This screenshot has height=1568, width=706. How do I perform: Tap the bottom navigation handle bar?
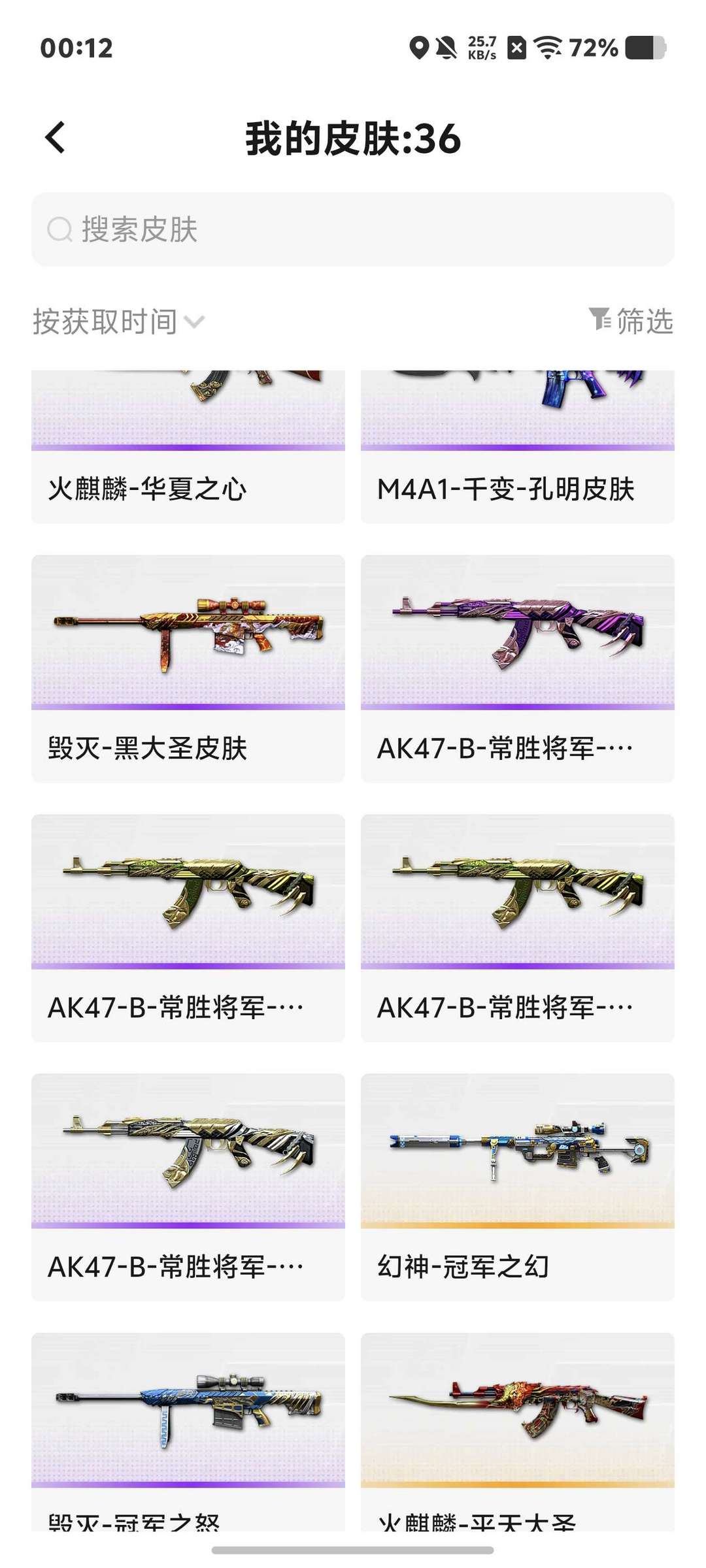pos(353,1552)
